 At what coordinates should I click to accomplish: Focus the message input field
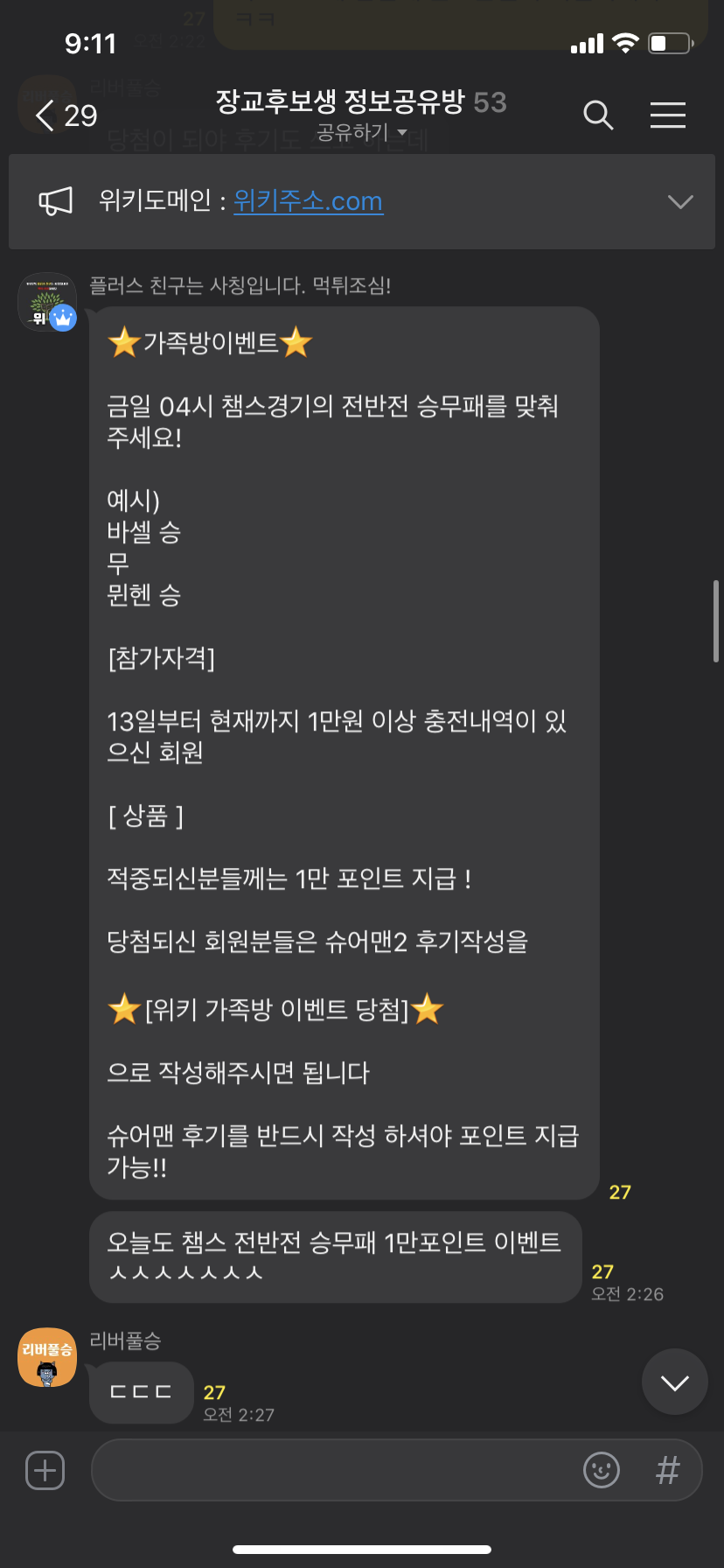(x=332, y=1470)
